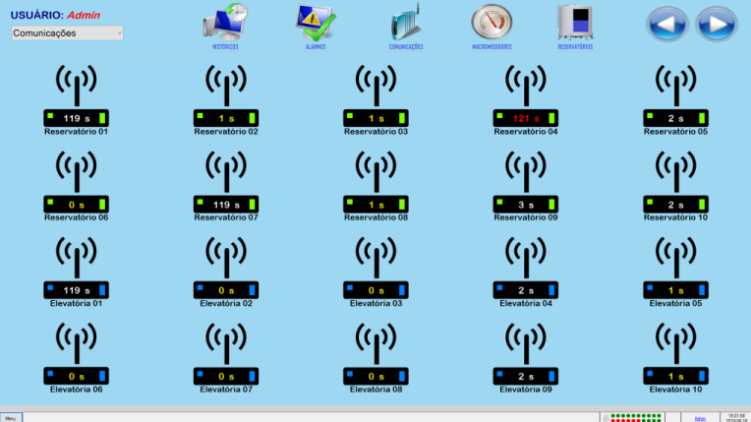Open the Macromedidores screen
Image resolution: width=751 pixels, height=422 pixels.
coord(491,22)
